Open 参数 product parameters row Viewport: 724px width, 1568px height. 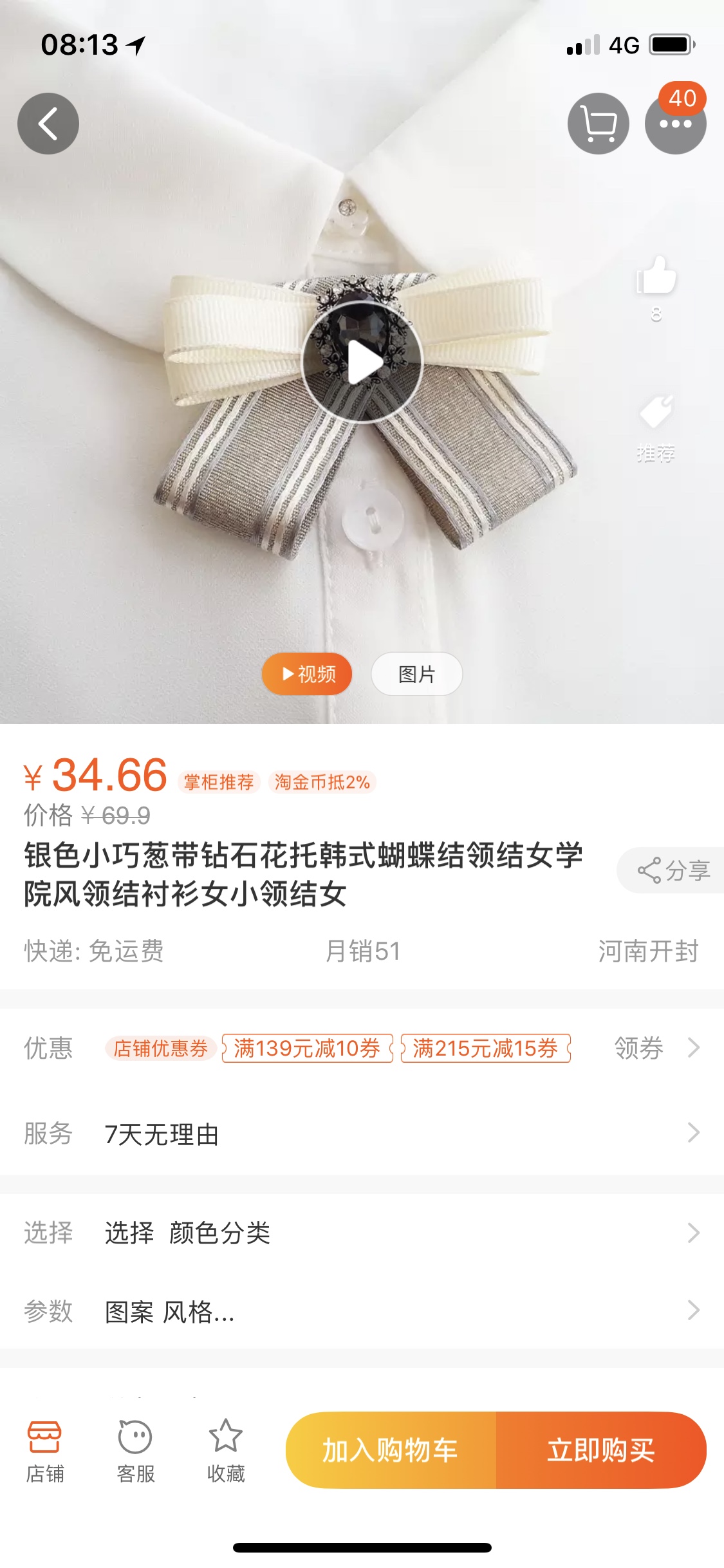(362, 1311)
